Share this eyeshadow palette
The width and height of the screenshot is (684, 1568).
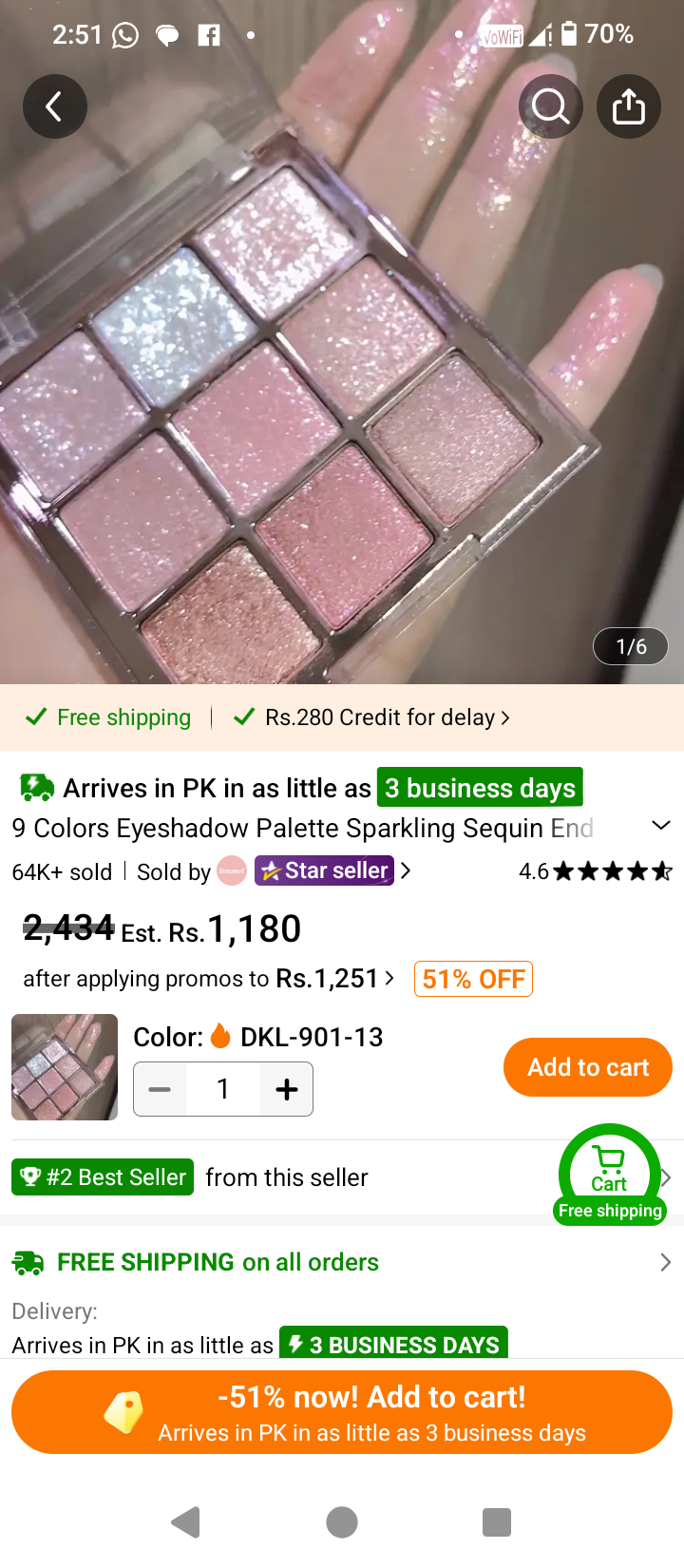coord(629,106)
